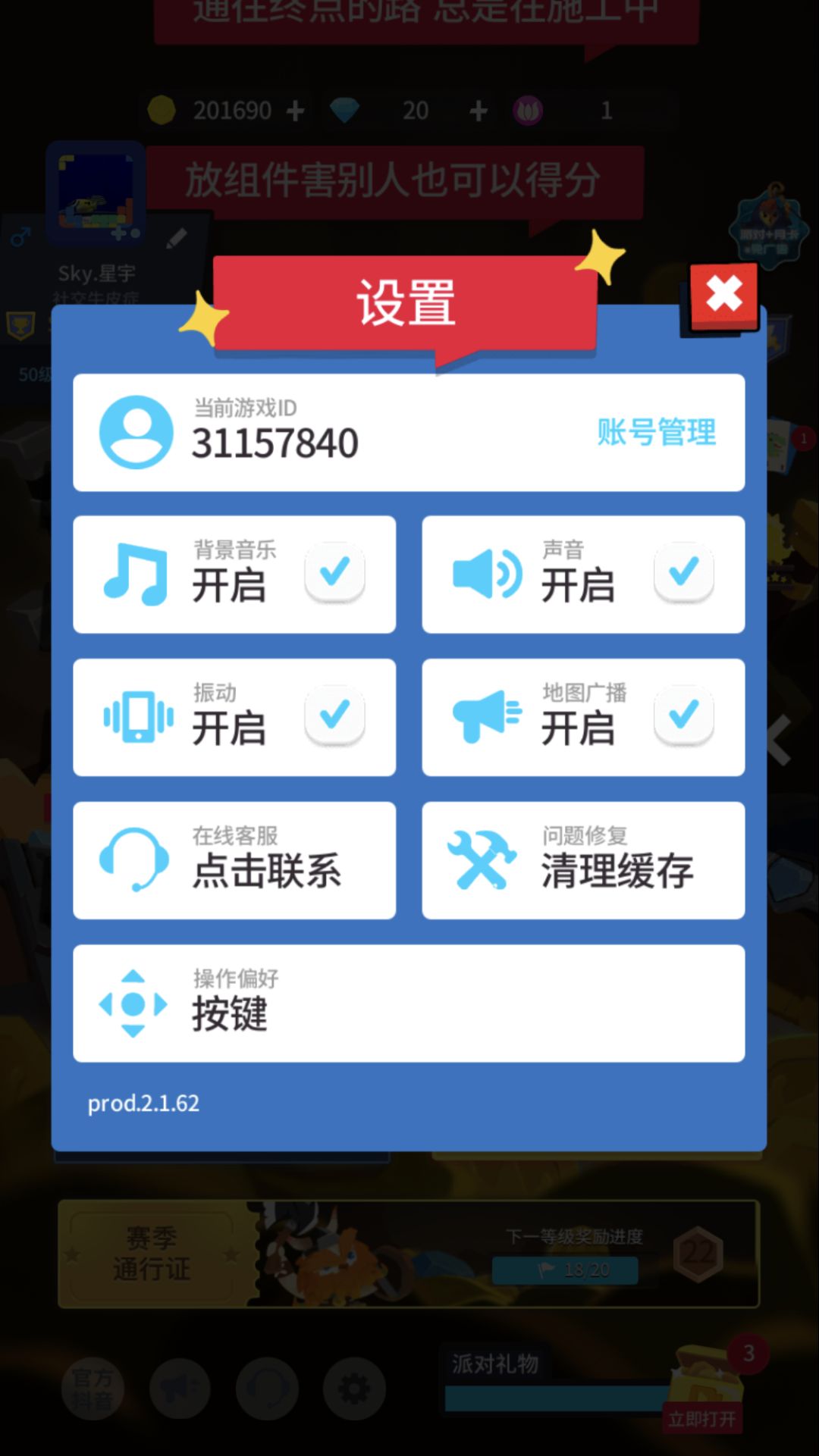Open the 赛季通行证 season pass panel
Image resolution: width=819 pixels, height=1456 pixels.
click(x=152, y=1254)
